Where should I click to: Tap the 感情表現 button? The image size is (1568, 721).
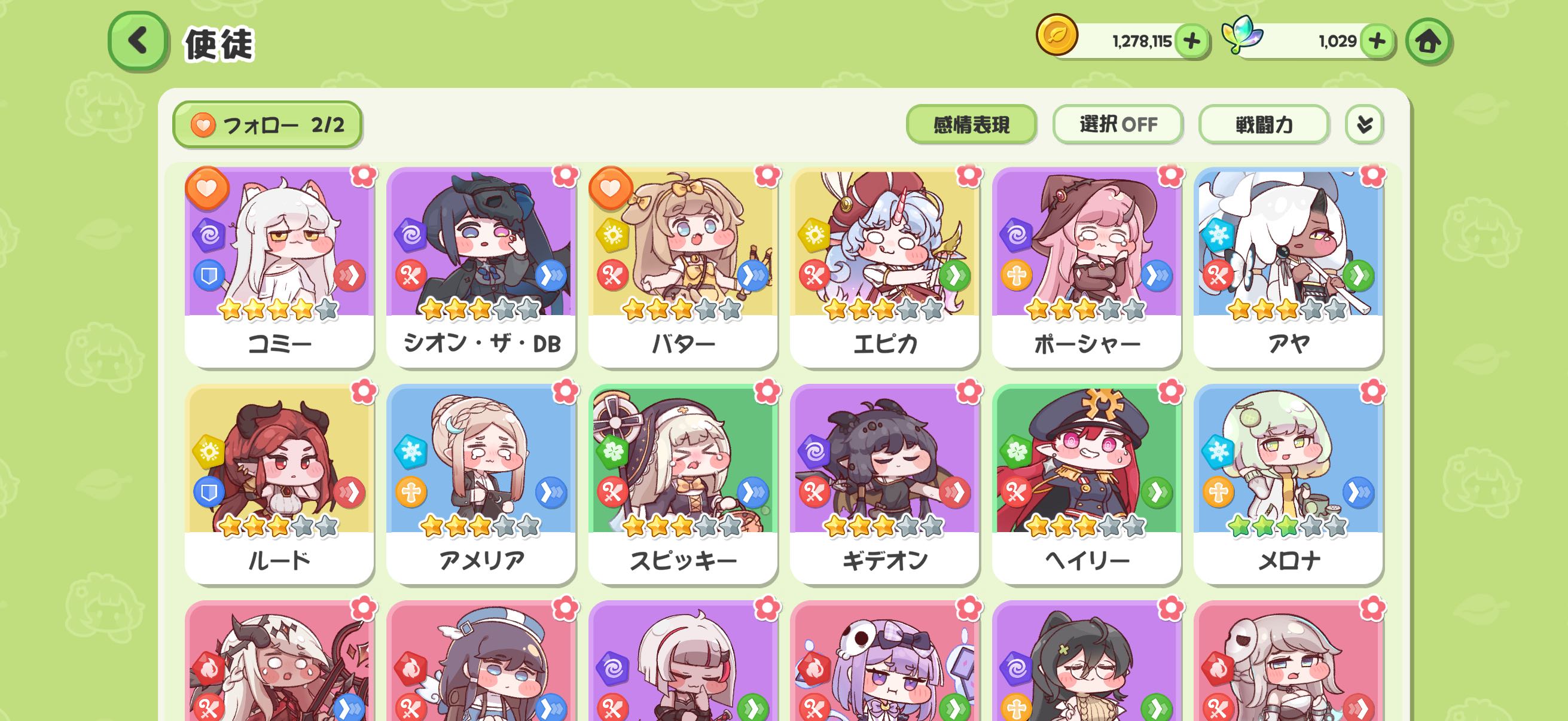[971, 125]
